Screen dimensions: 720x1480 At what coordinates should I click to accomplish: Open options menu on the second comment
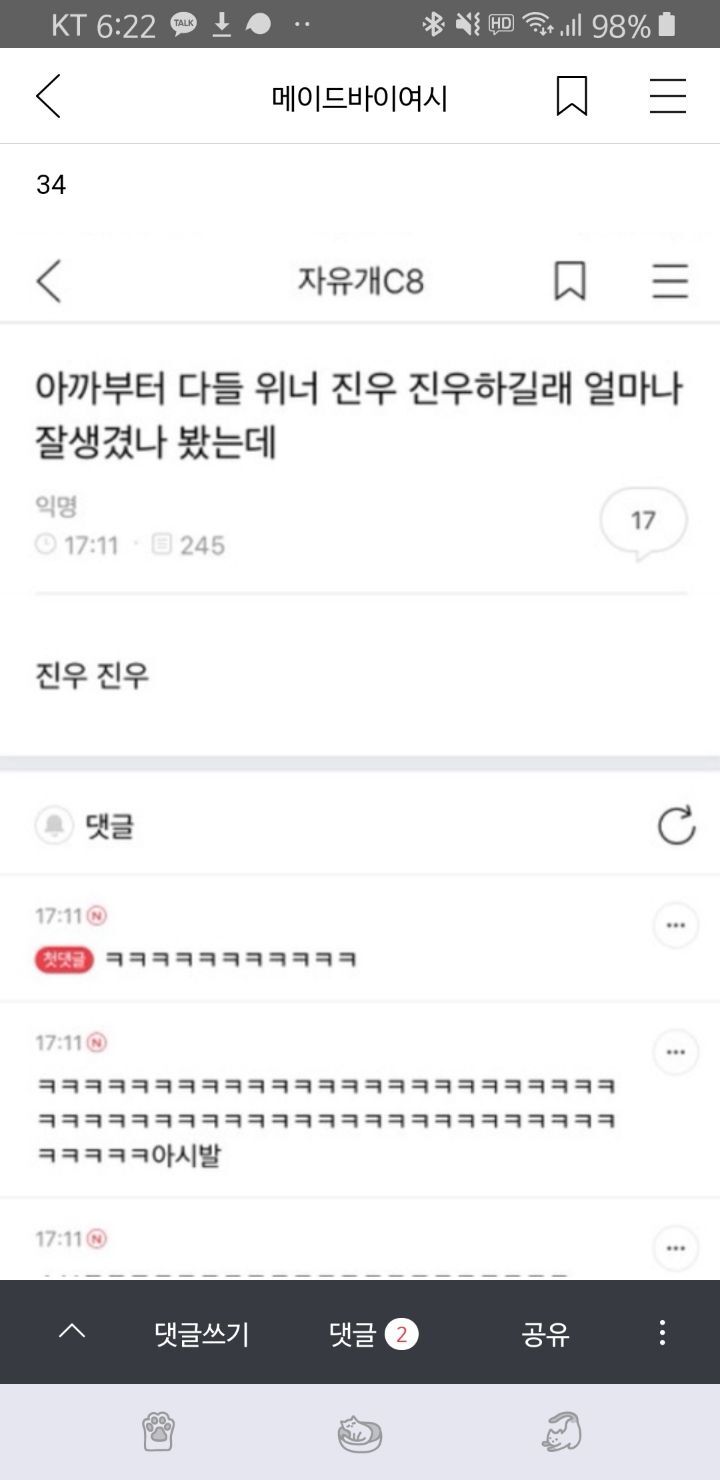point(675,1052)
